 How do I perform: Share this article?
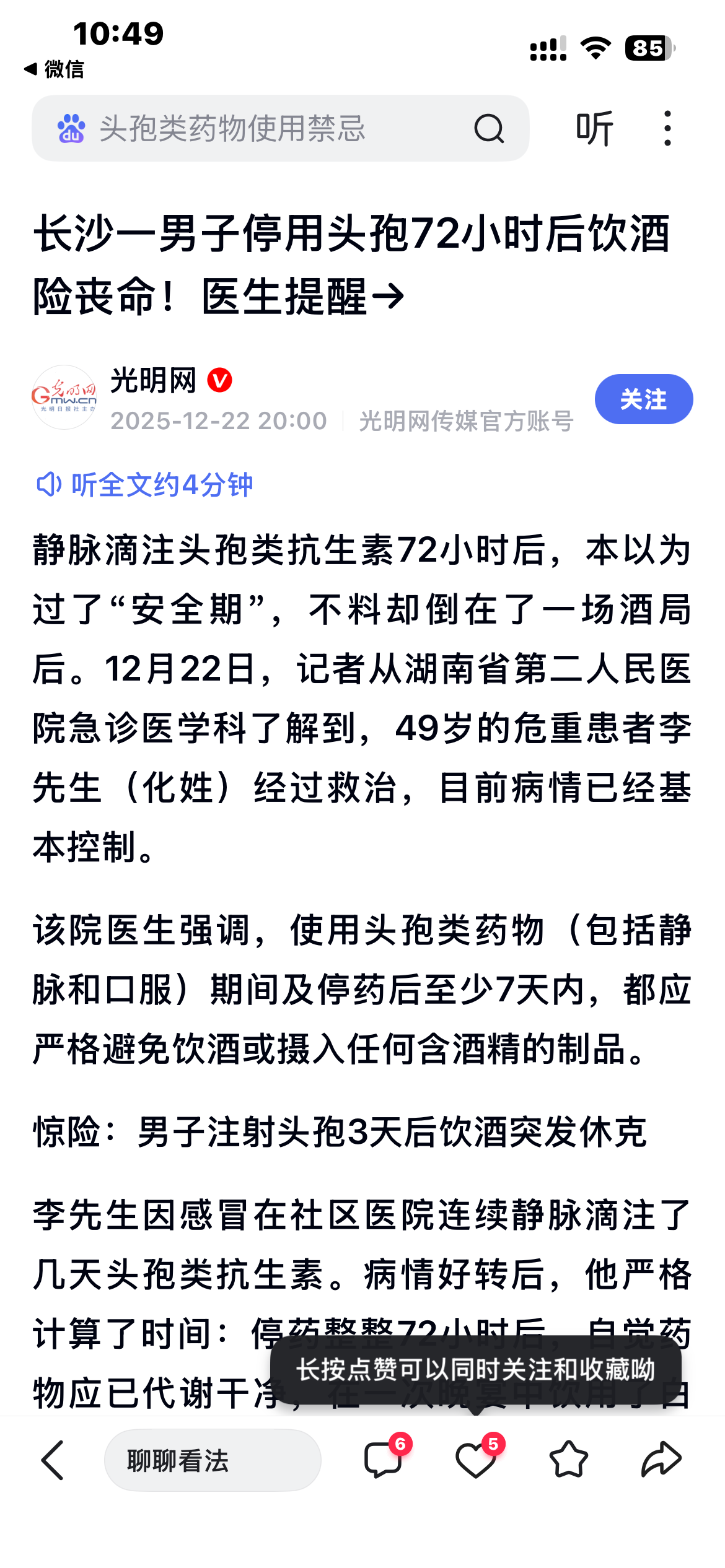tap(661, 1460)
